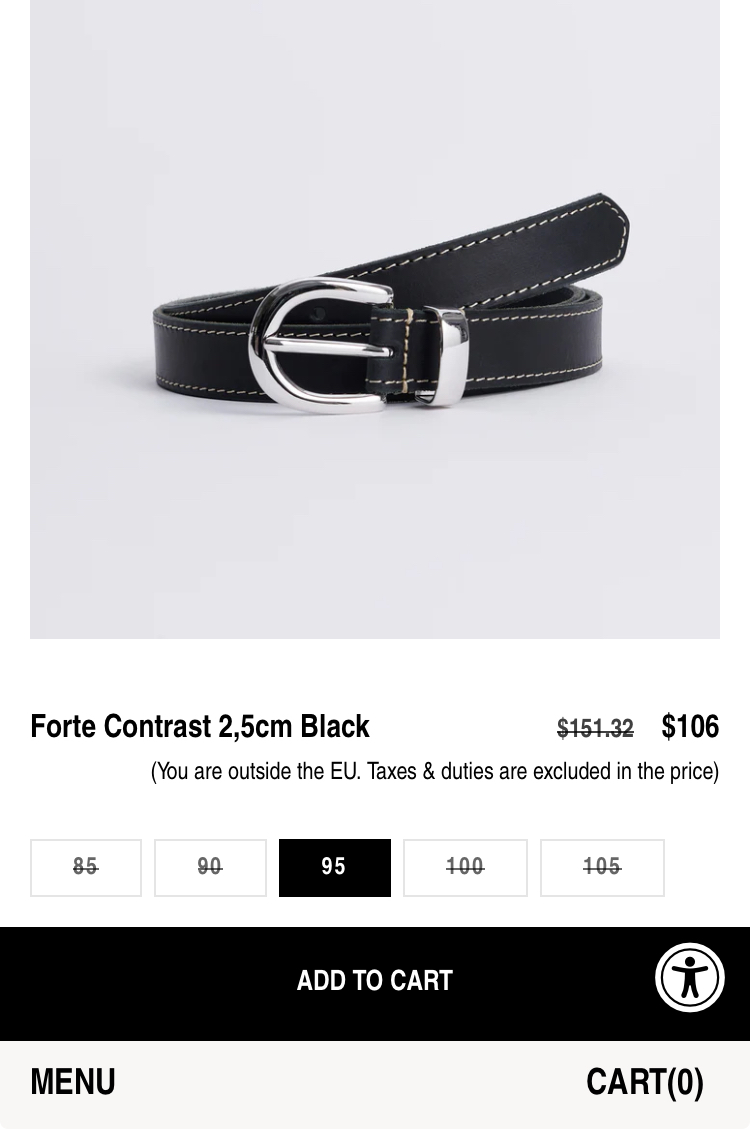Image resolution: width=750 pixels, height=1129 pixels.
Task: Enlarge the belt product image
Action: tap(375, 320)
